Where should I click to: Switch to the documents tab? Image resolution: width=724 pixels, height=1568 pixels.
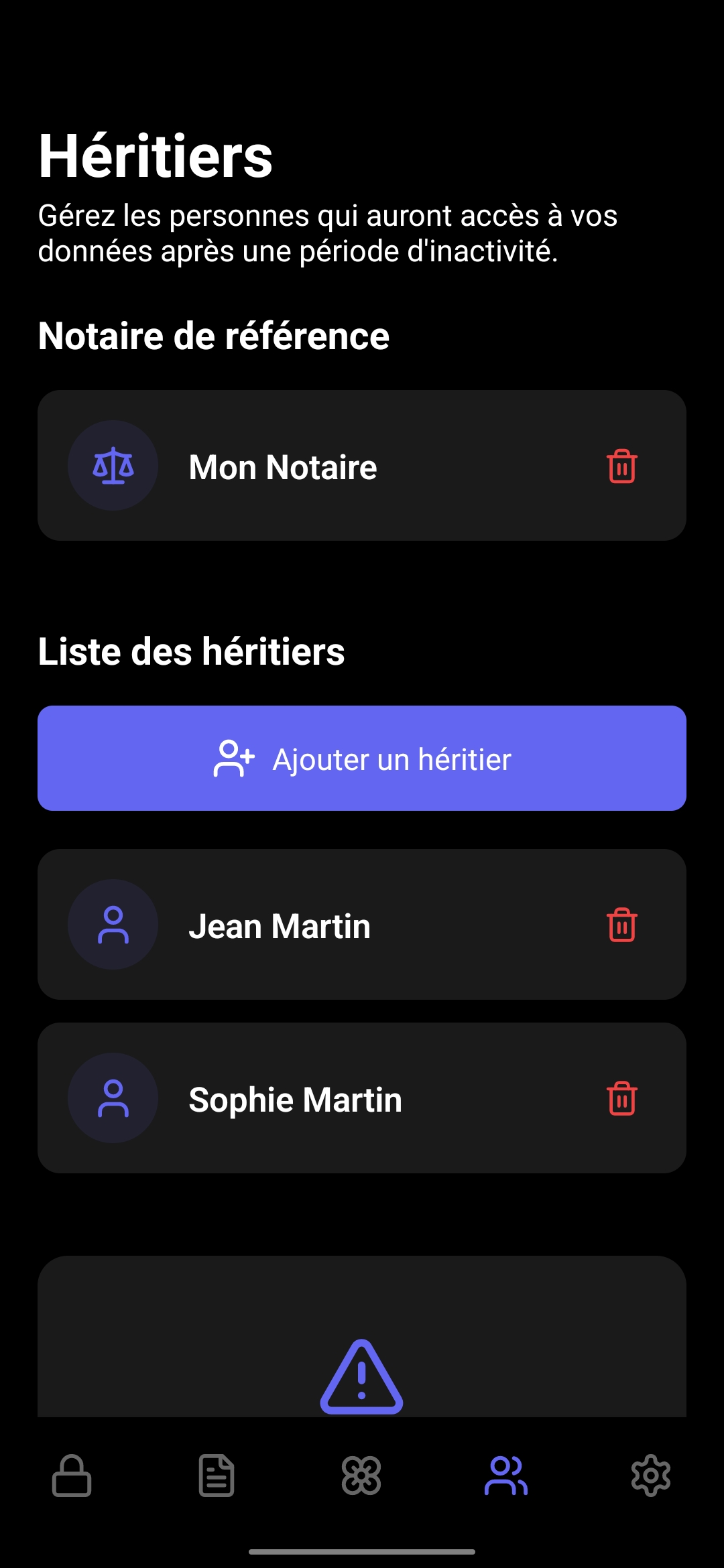(x=217, y=1476)
